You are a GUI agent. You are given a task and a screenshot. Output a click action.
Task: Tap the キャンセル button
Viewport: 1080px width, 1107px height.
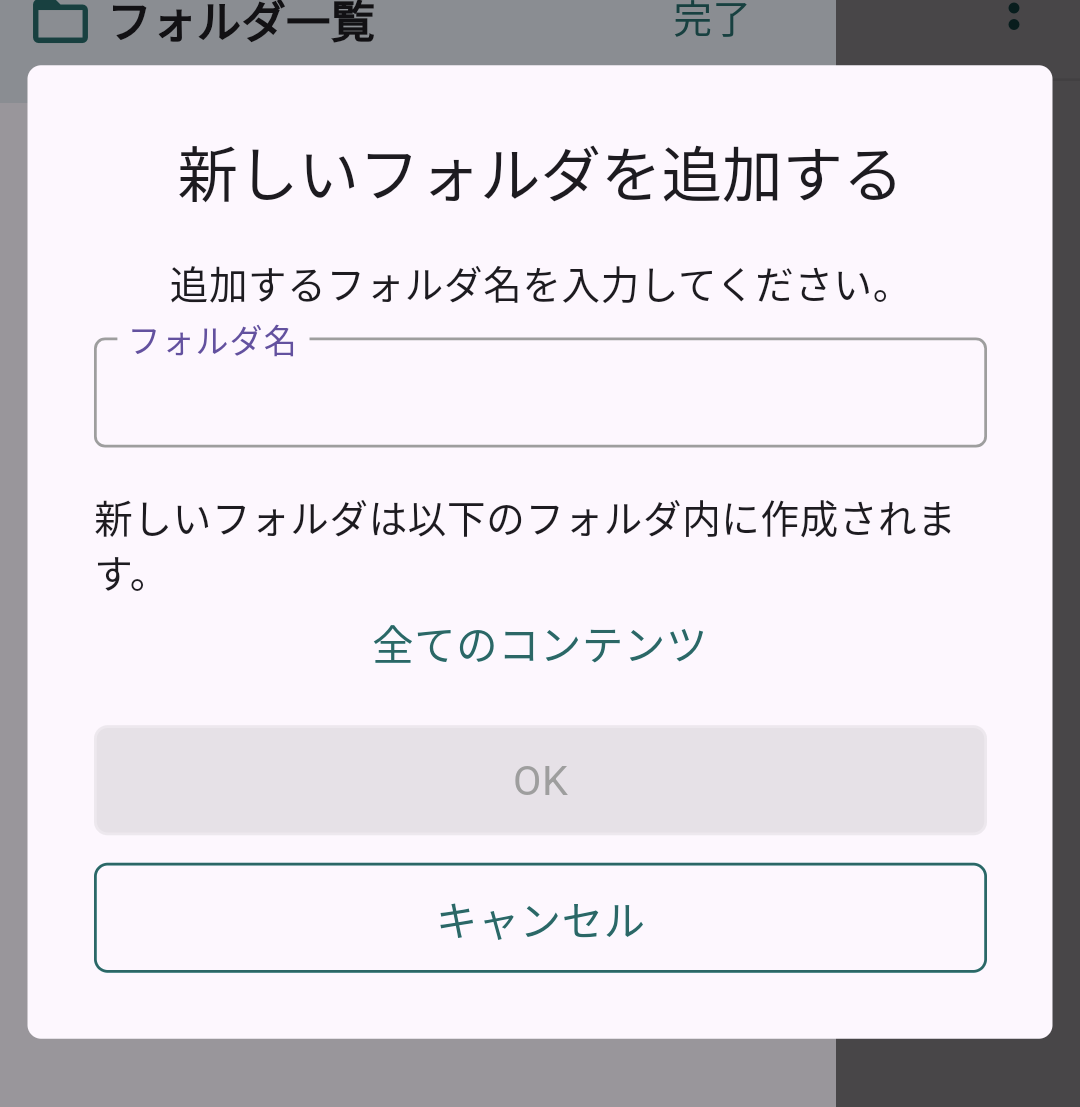pyautogui.click(x=540, y=918)
